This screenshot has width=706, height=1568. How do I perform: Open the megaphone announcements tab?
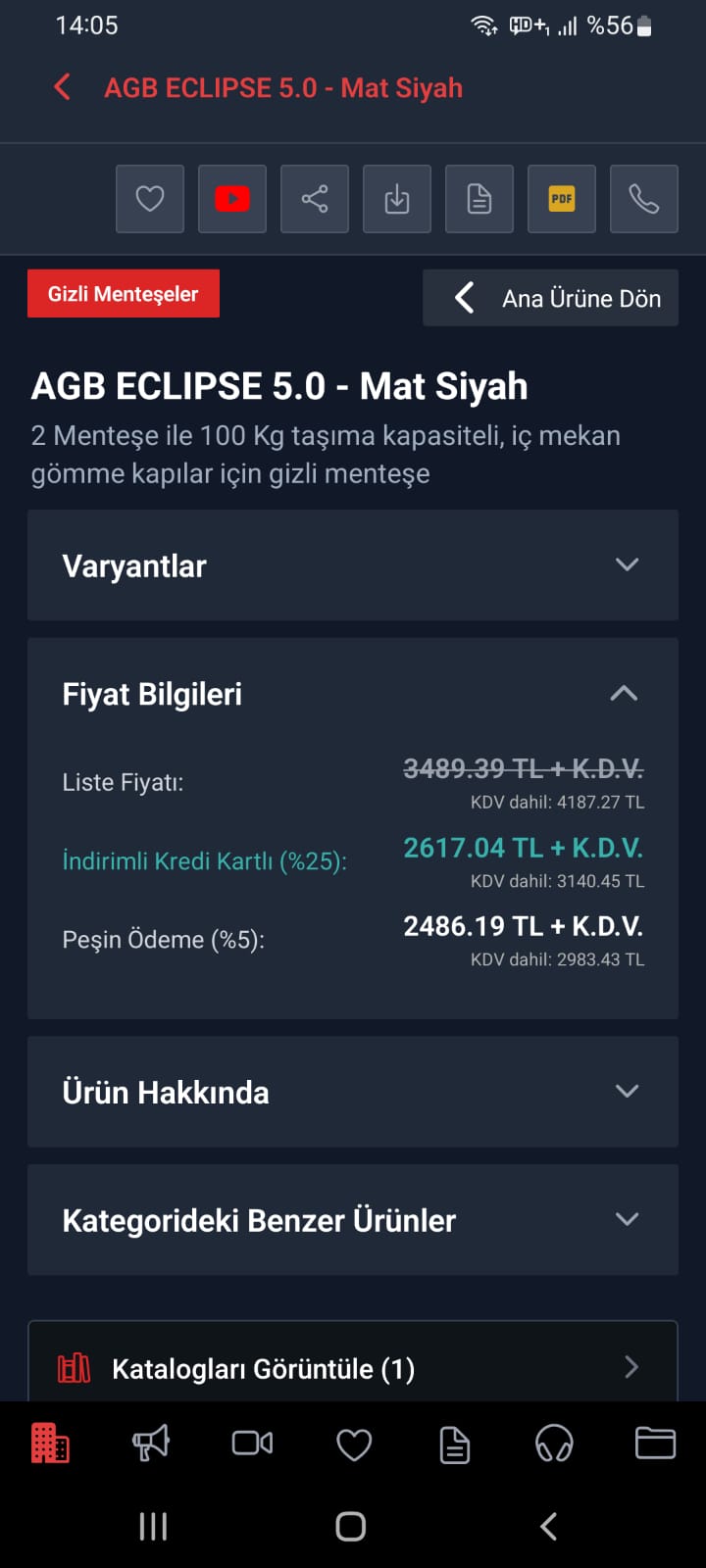pyautogui.click(x=151, y=1444)
